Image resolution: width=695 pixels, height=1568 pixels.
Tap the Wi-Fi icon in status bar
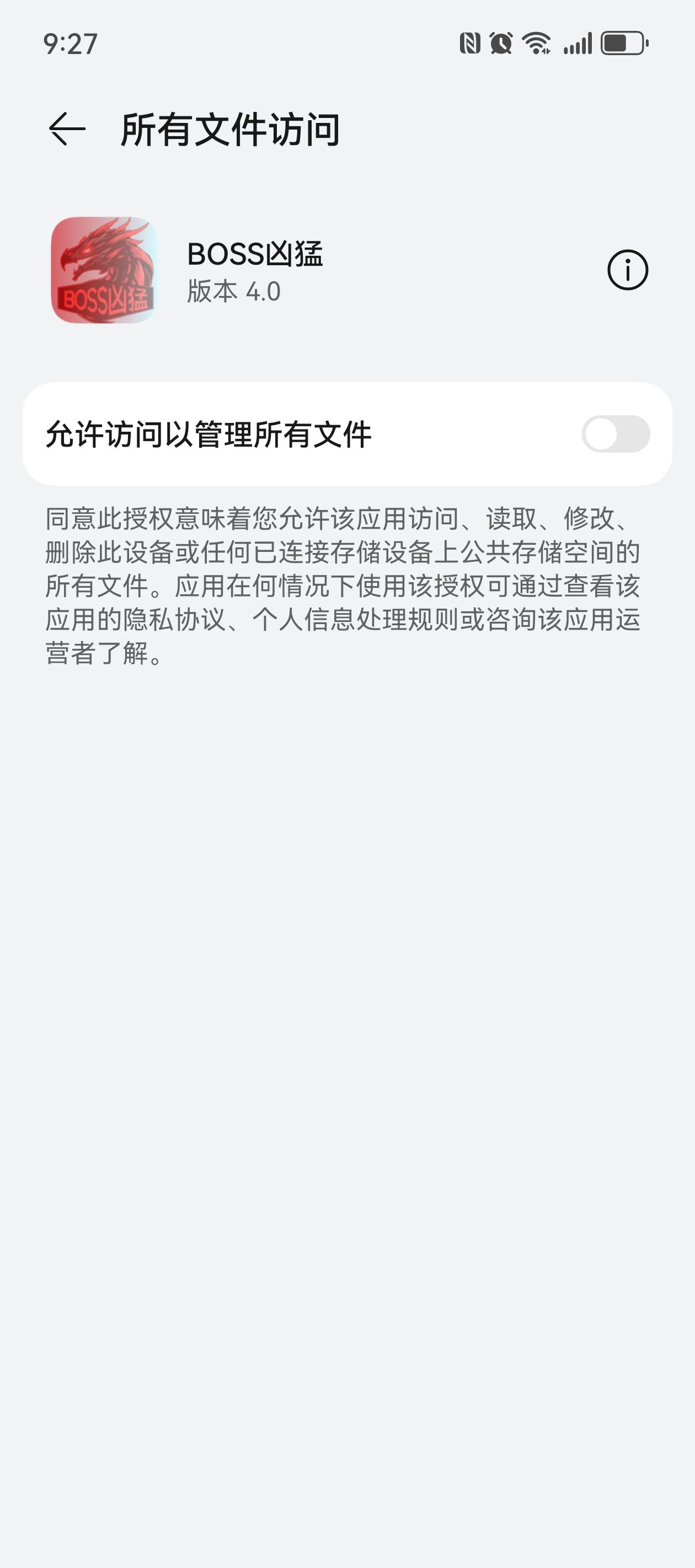536,41
